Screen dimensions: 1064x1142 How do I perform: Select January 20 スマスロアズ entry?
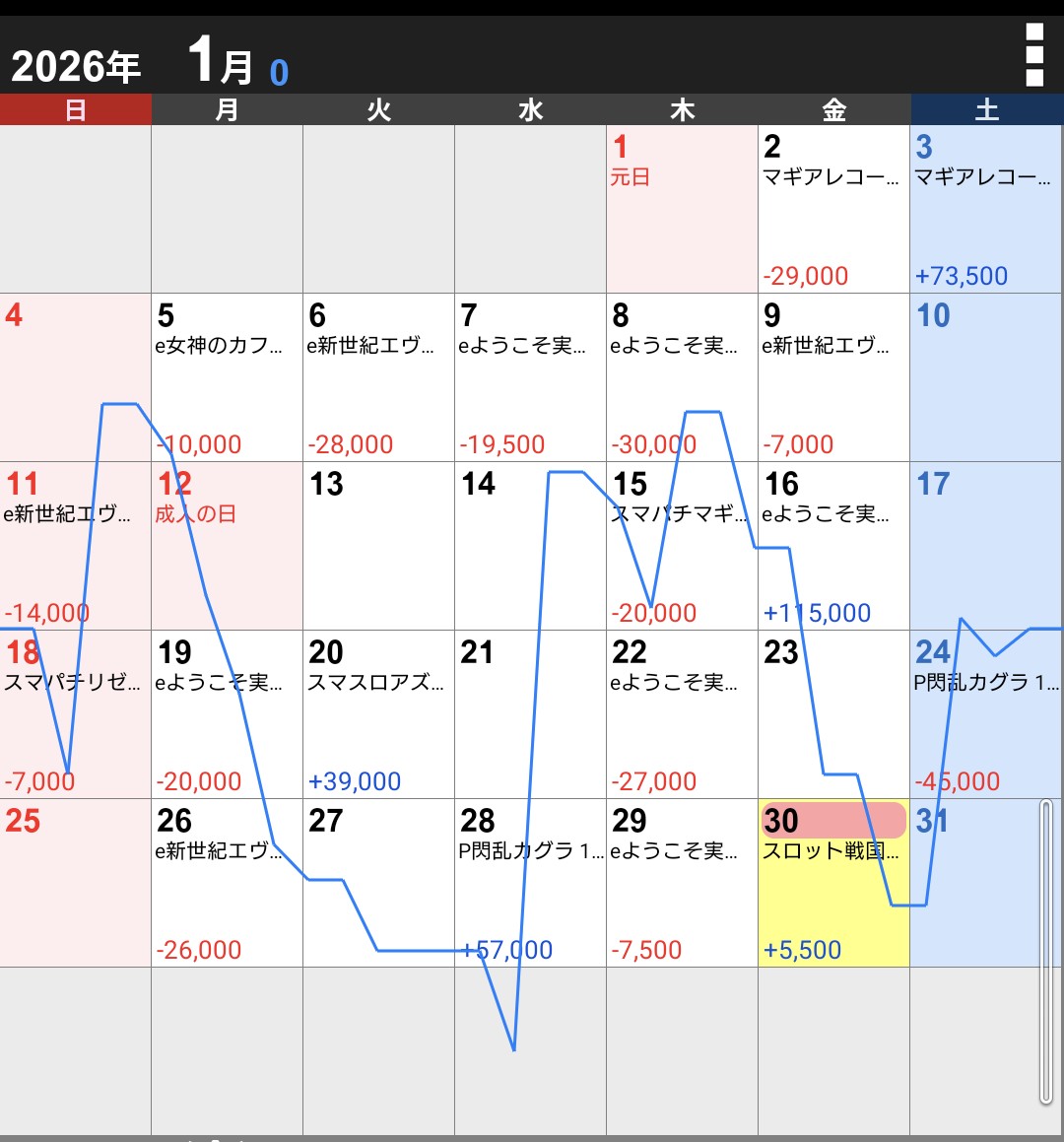tap(378, 714)
